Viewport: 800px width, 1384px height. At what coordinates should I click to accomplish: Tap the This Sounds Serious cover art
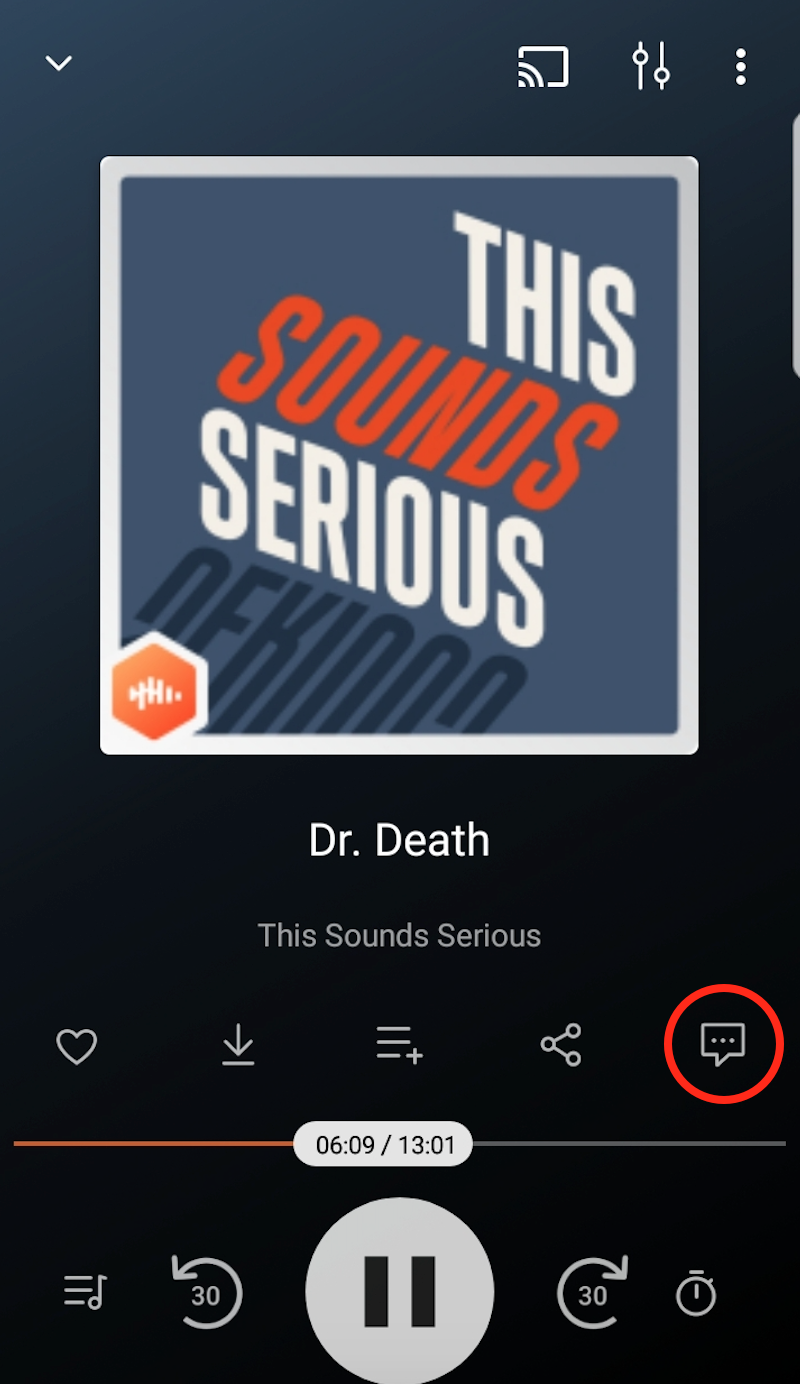[399, 455]
